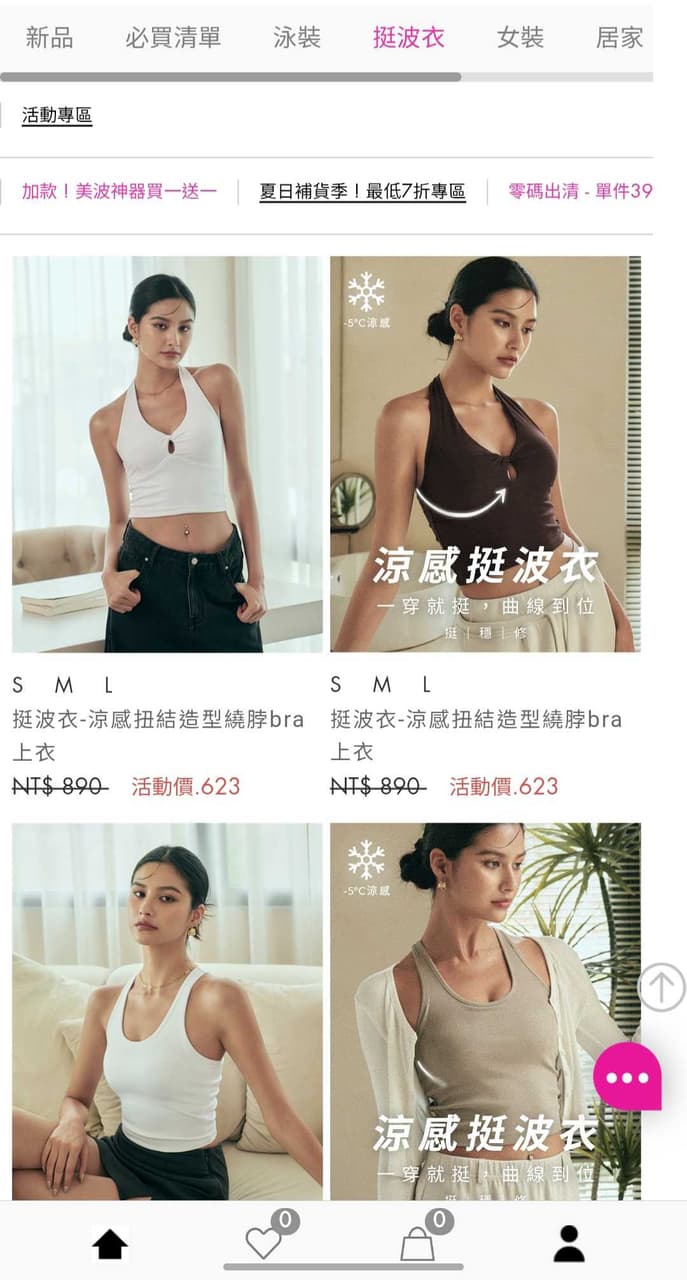687x1280 pixels.
Task: Switch to the 女裝 tab
Action: point(520,38)
